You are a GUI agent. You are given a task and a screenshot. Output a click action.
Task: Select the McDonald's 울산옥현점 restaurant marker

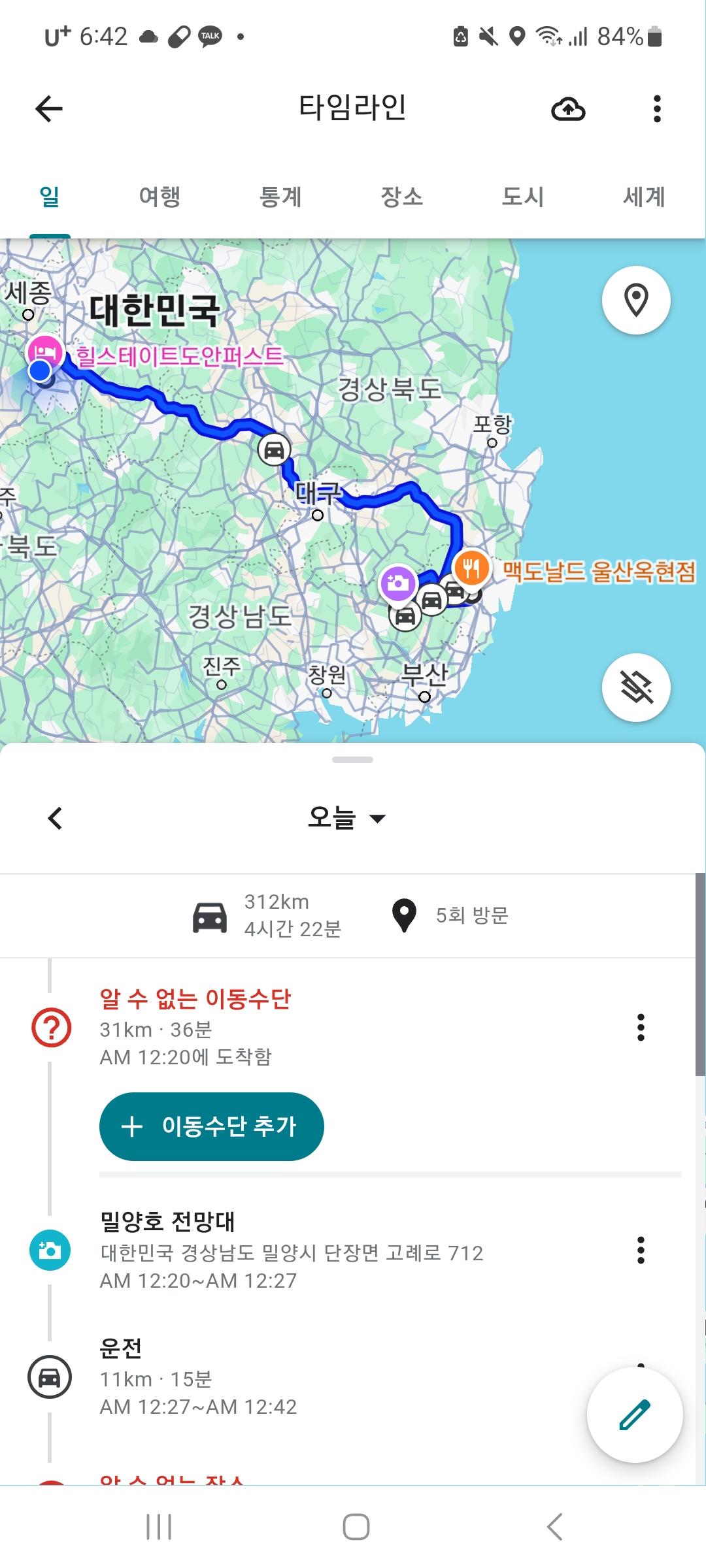coord(473,568)
